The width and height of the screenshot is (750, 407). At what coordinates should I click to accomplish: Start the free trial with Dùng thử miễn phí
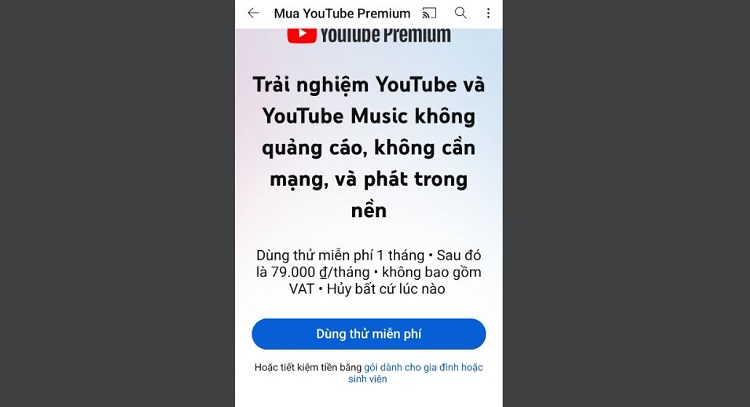368,334
